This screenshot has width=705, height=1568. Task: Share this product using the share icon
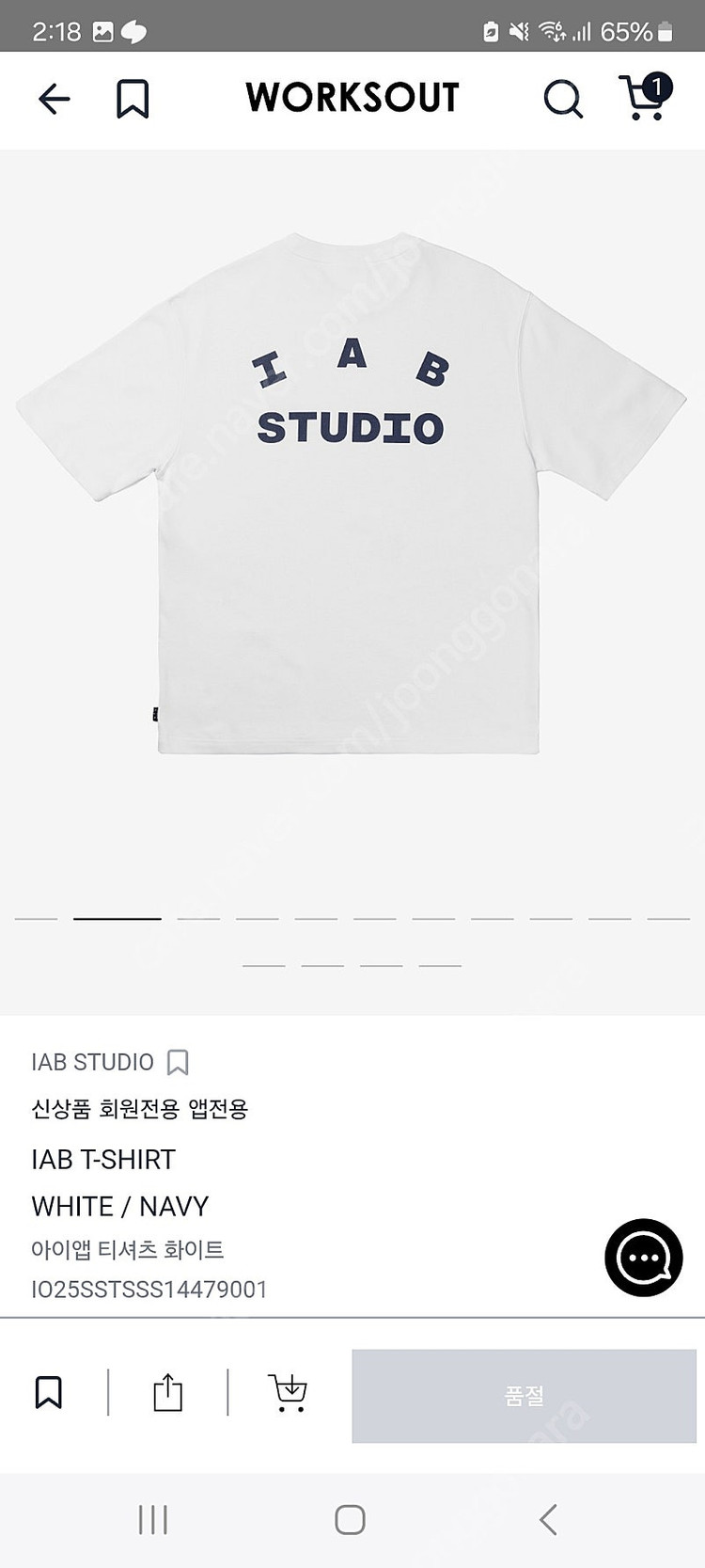click(x=167, y=1392)
